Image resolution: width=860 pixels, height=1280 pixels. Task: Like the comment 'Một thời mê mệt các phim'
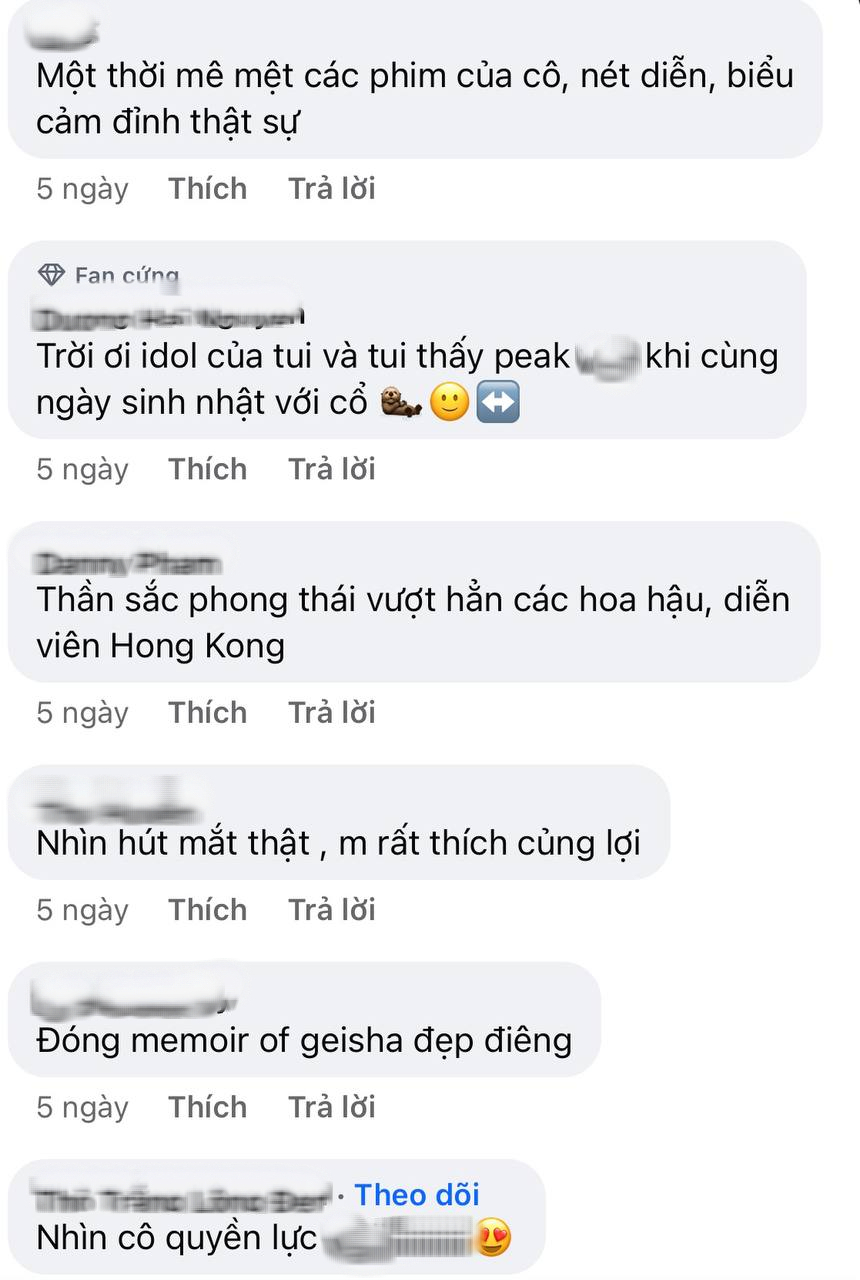pos(207,188)
